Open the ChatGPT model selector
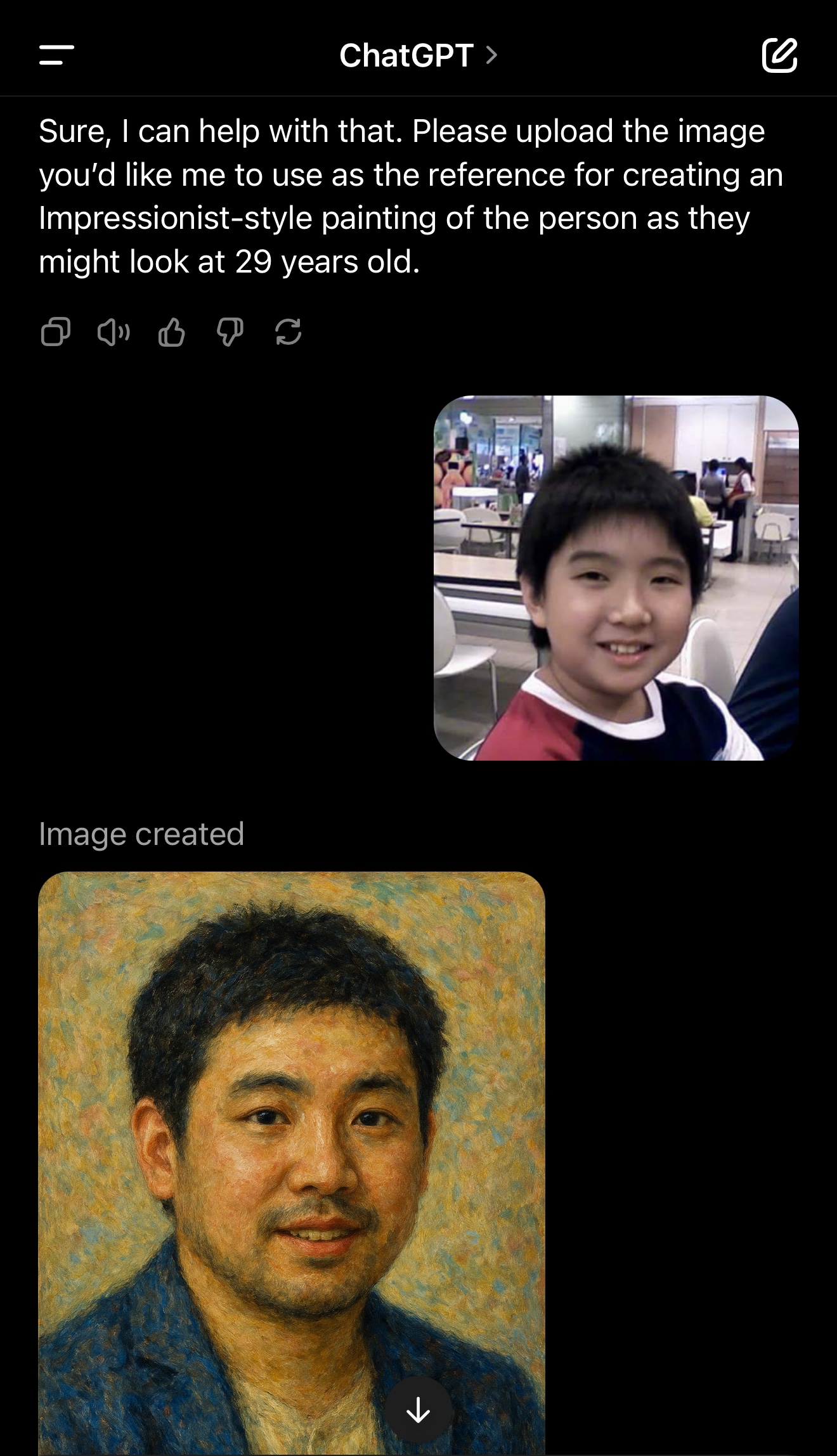Screen dimensions: 837x1456 [x=418, y=56]
